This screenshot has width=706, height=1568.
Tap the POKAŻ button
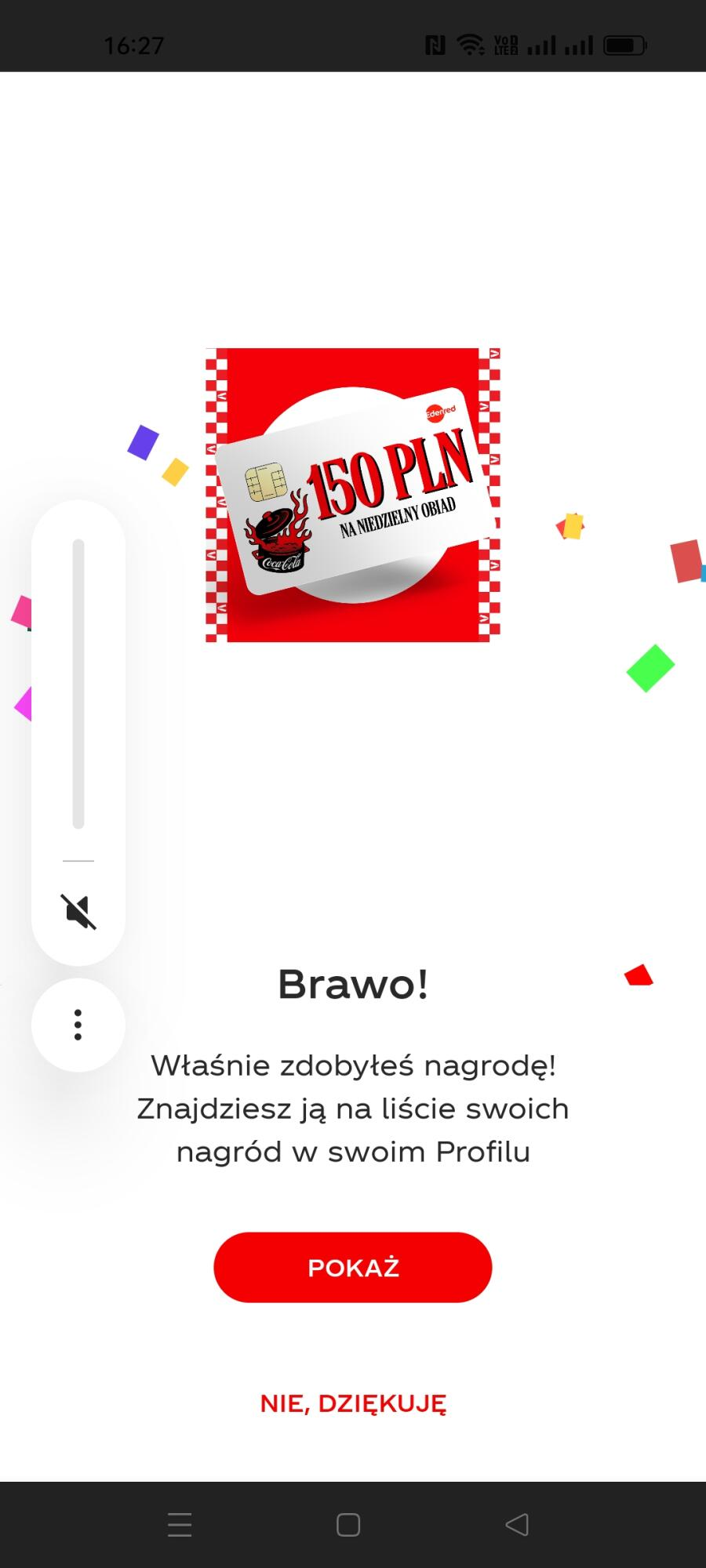click(352, 1267)
